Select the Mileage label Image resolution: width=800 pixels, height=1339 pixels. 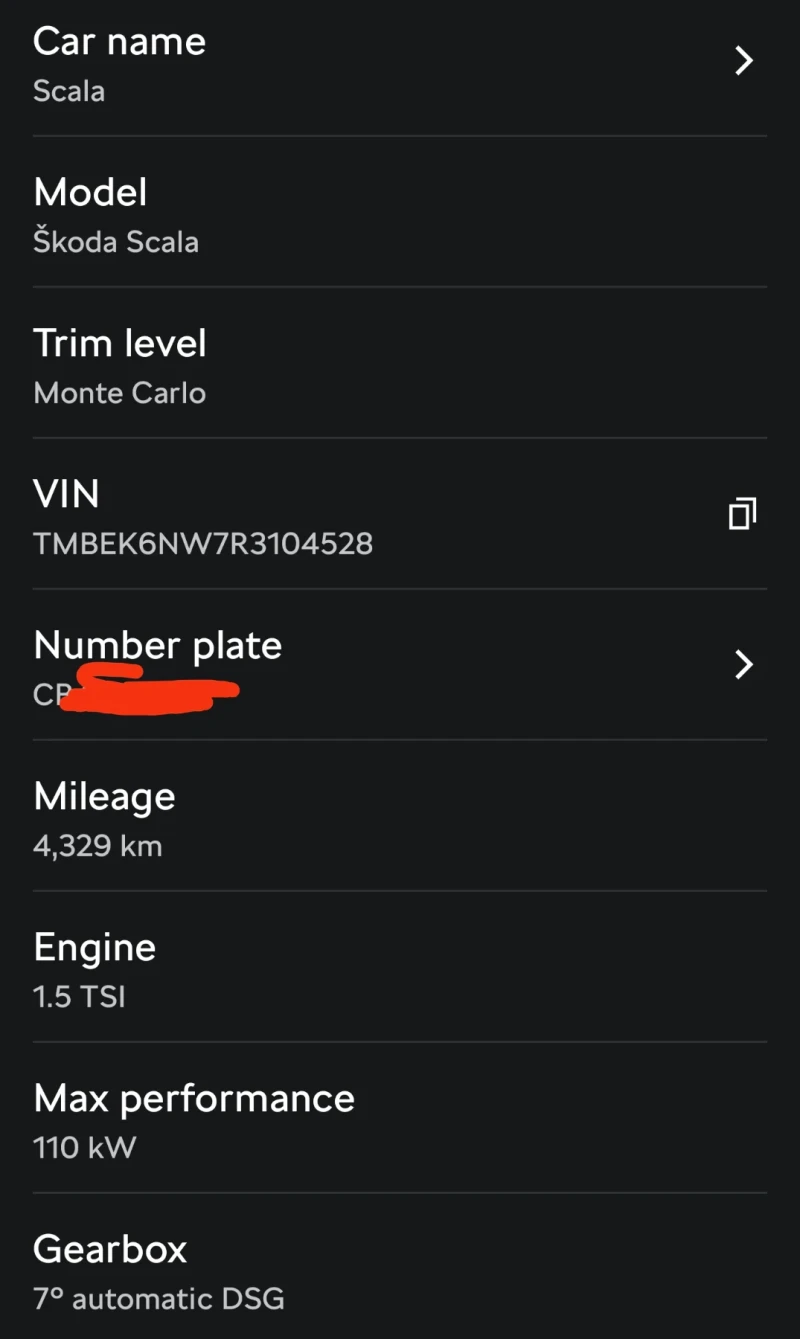(x=104, y=796)
